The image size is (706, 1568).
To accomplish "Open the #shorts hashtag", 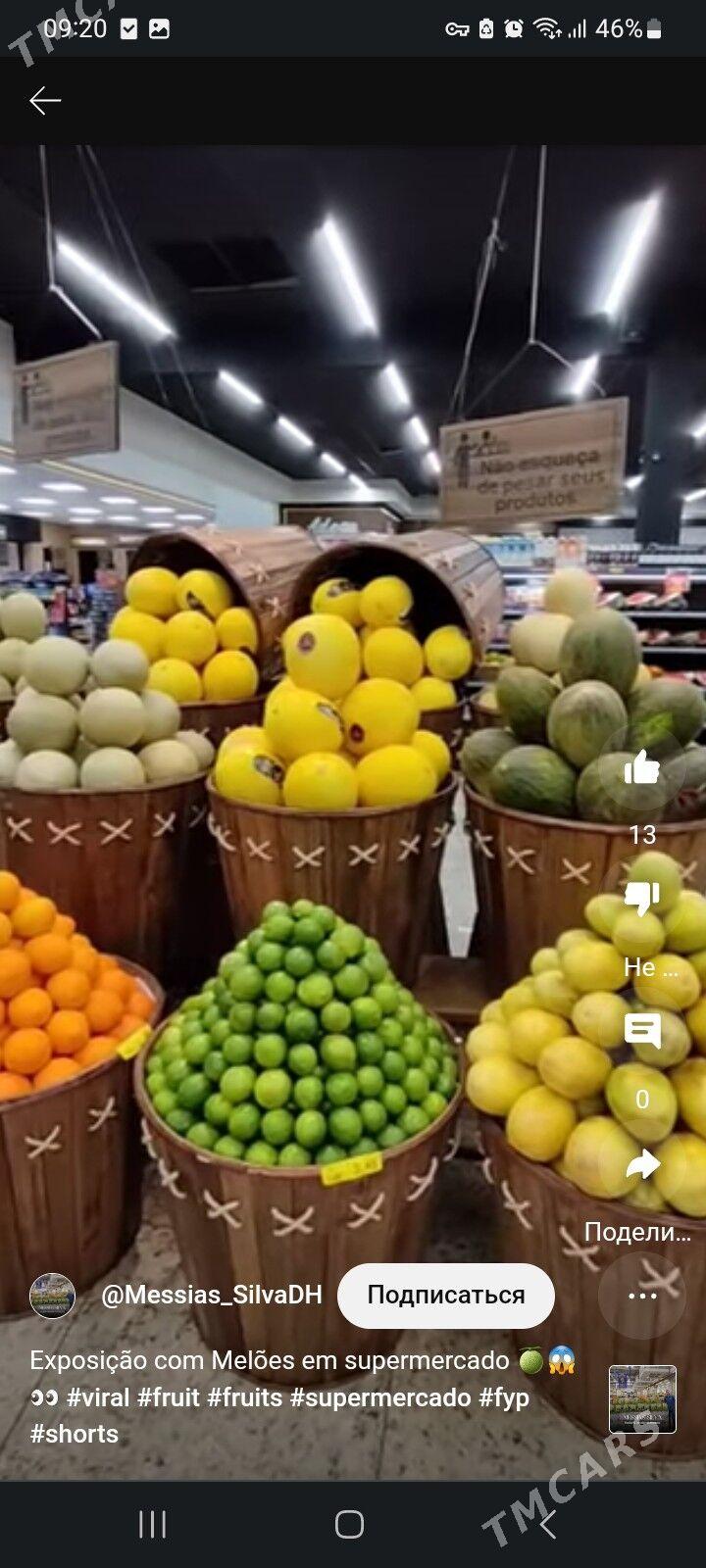I will coord(75,1434).
